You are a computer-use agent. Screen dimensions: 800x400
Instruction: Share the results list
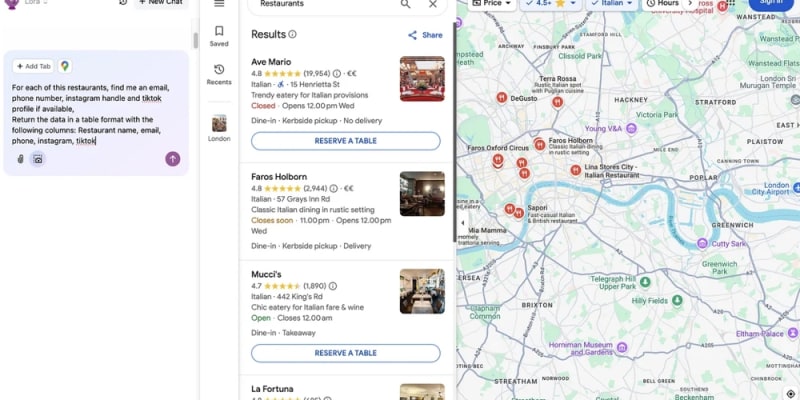425,35
